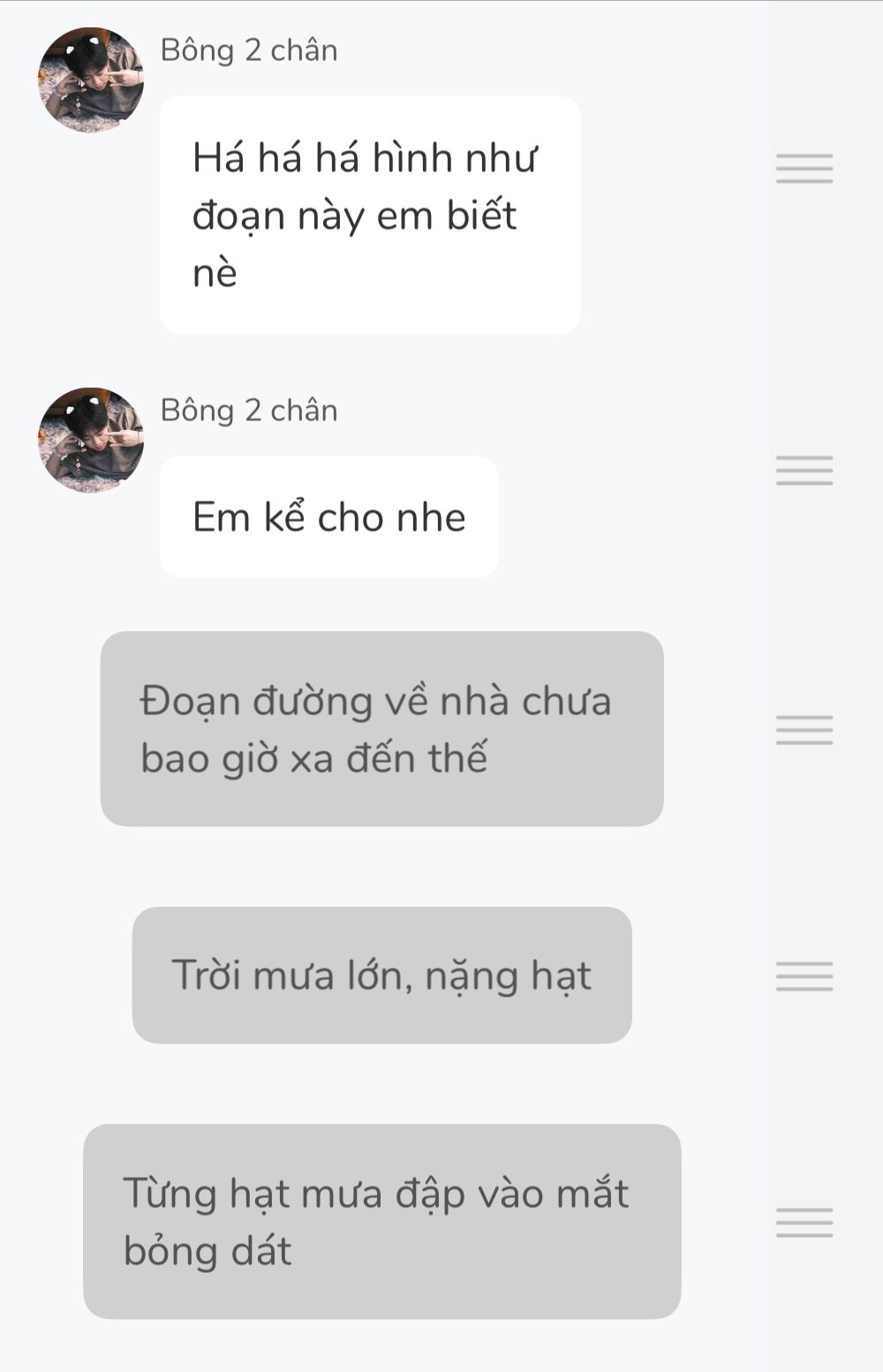The width and height of the screenshot is (883, 1372).
Task: Tap the handle beside 'Em kể cho nhe'
Action: [x=804, y=471]
